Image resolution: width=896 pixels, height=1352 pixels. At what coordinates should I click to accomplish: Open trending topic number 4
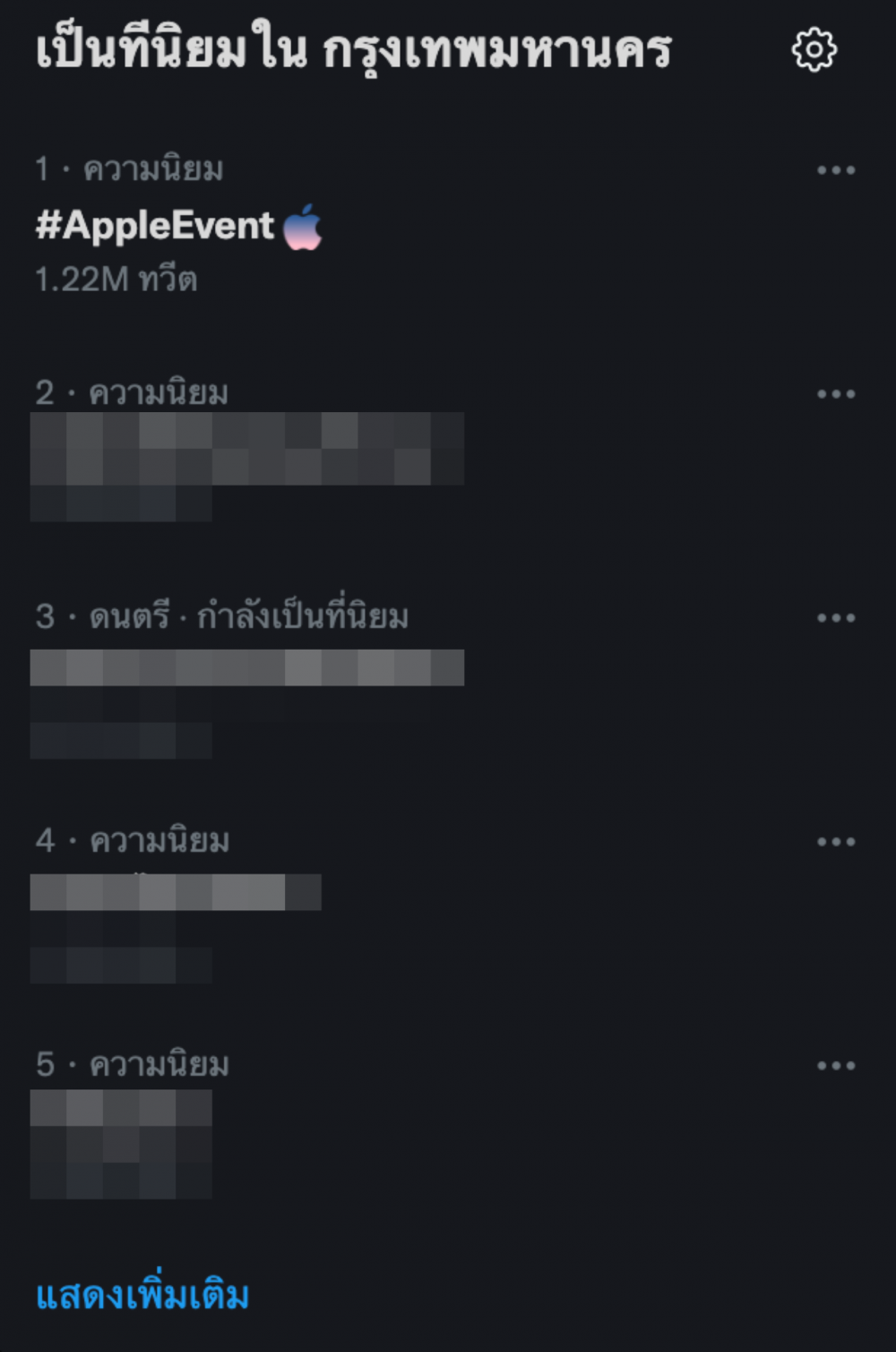pyautogui.click(x=175, y=892)
